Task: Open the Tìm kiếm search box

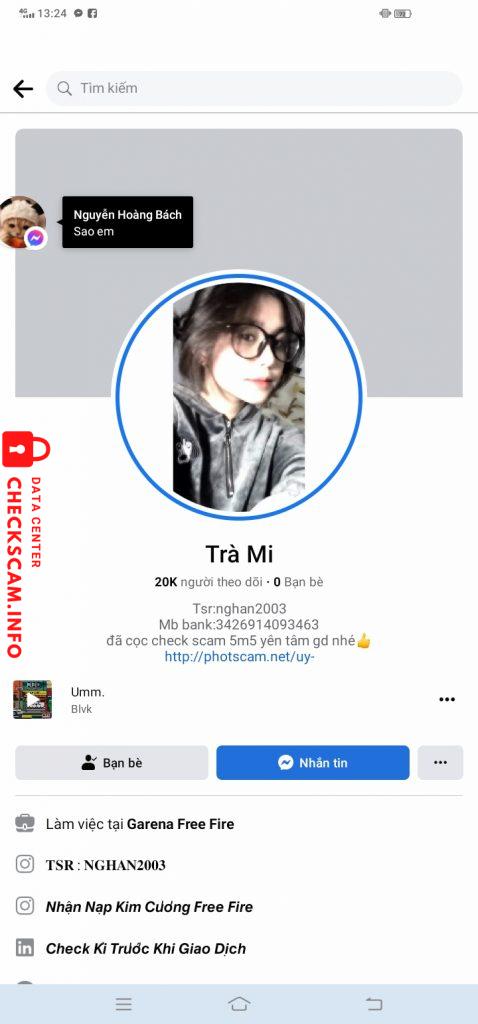Action: click(254, 88)
